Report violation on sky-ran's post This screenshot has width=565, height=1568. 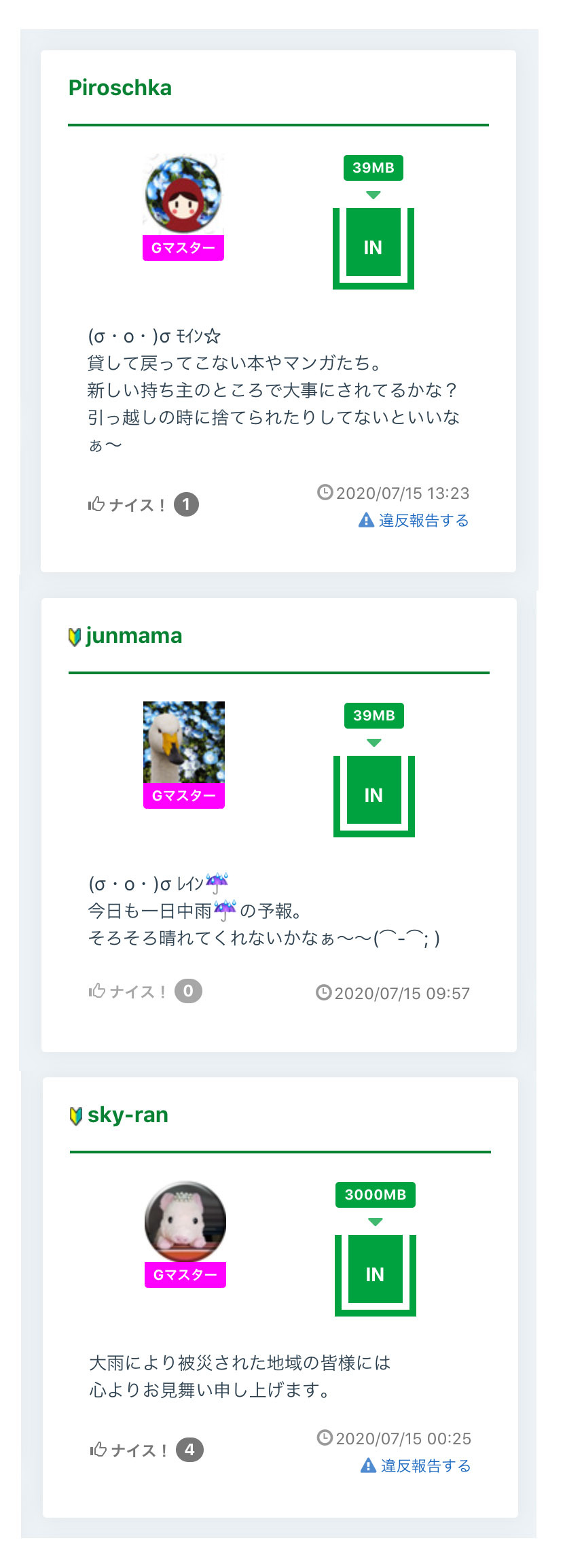click(x=416, y=1466)
